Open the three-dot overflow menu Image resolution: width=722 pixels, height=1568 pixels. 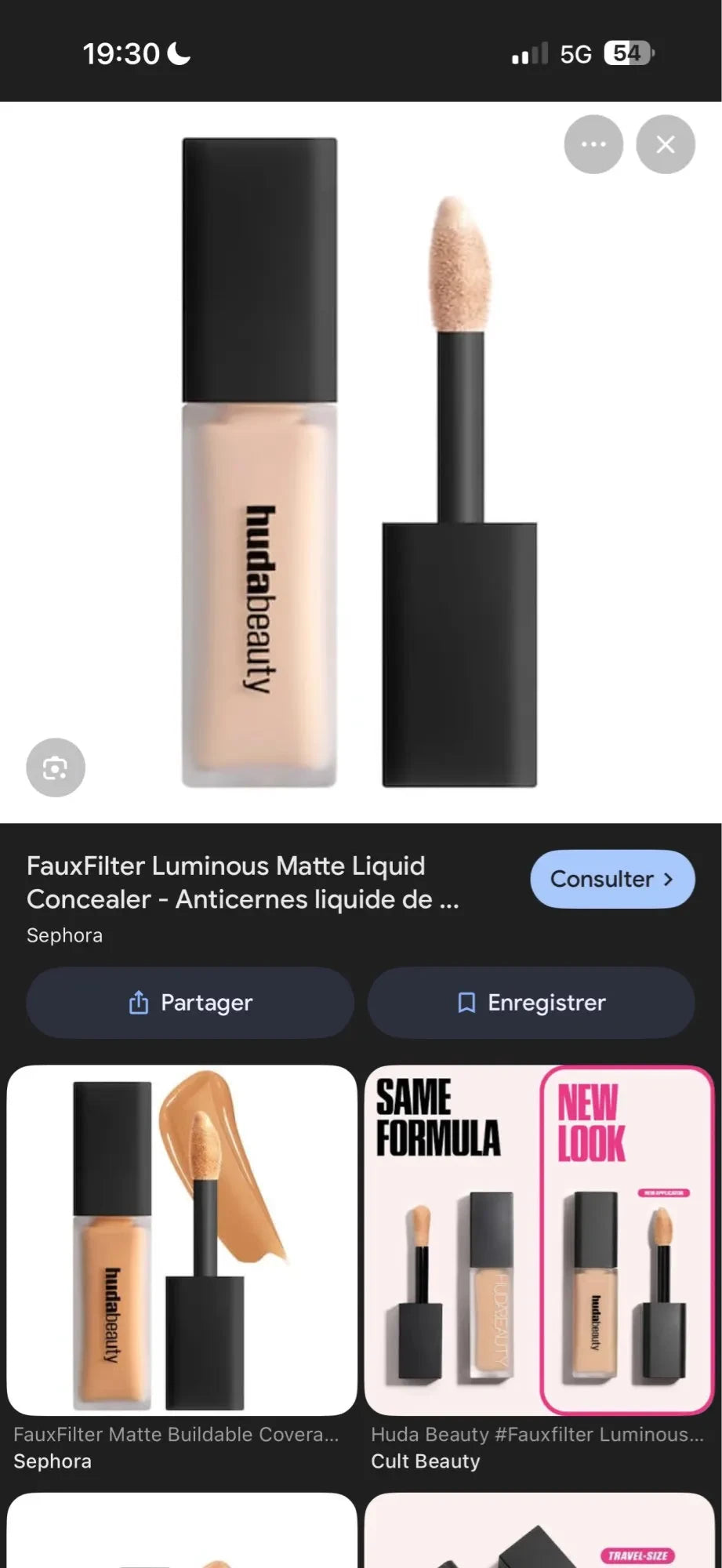point(593,144)
